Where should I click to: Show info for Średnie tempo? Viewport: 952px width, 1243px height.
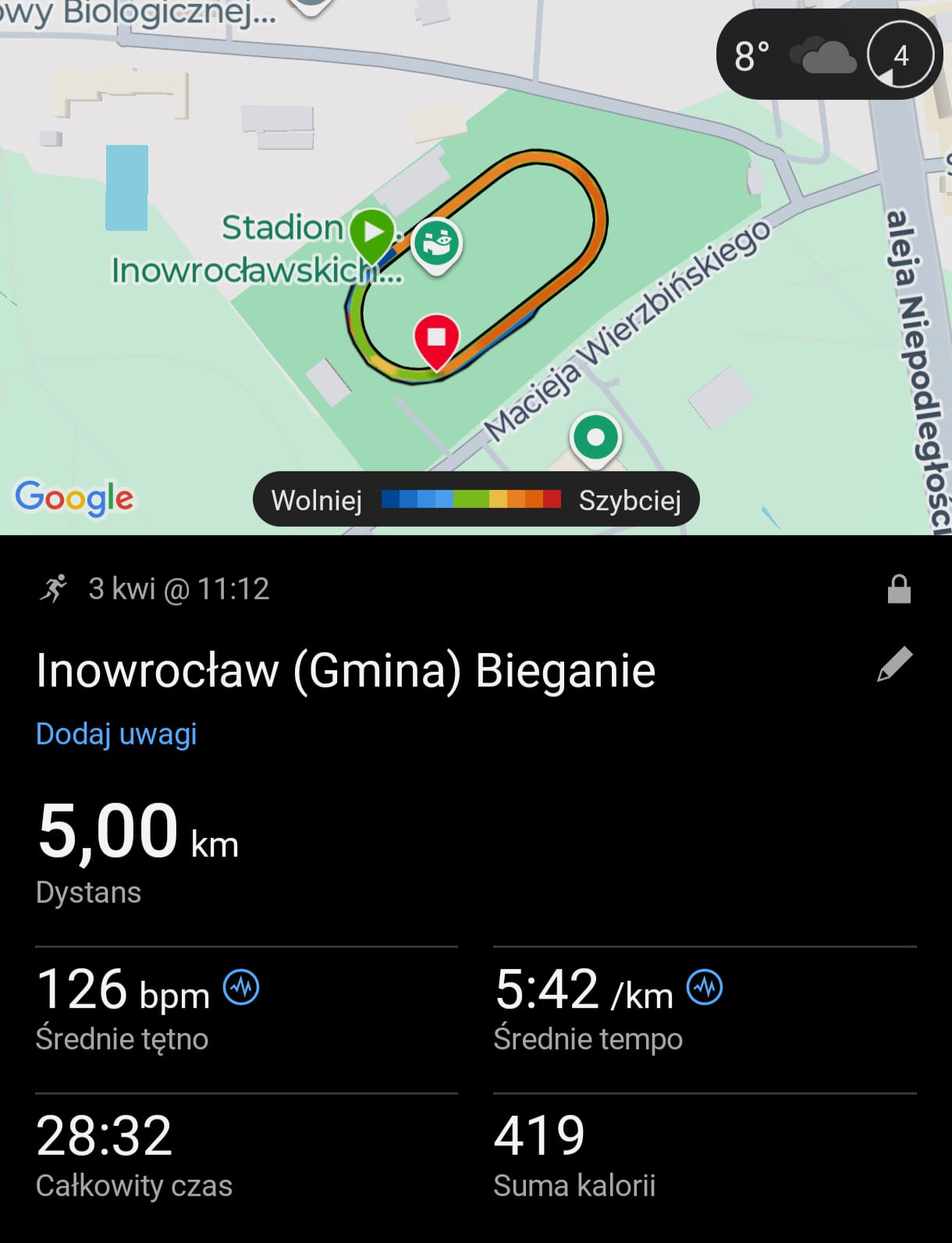[704, 988]
